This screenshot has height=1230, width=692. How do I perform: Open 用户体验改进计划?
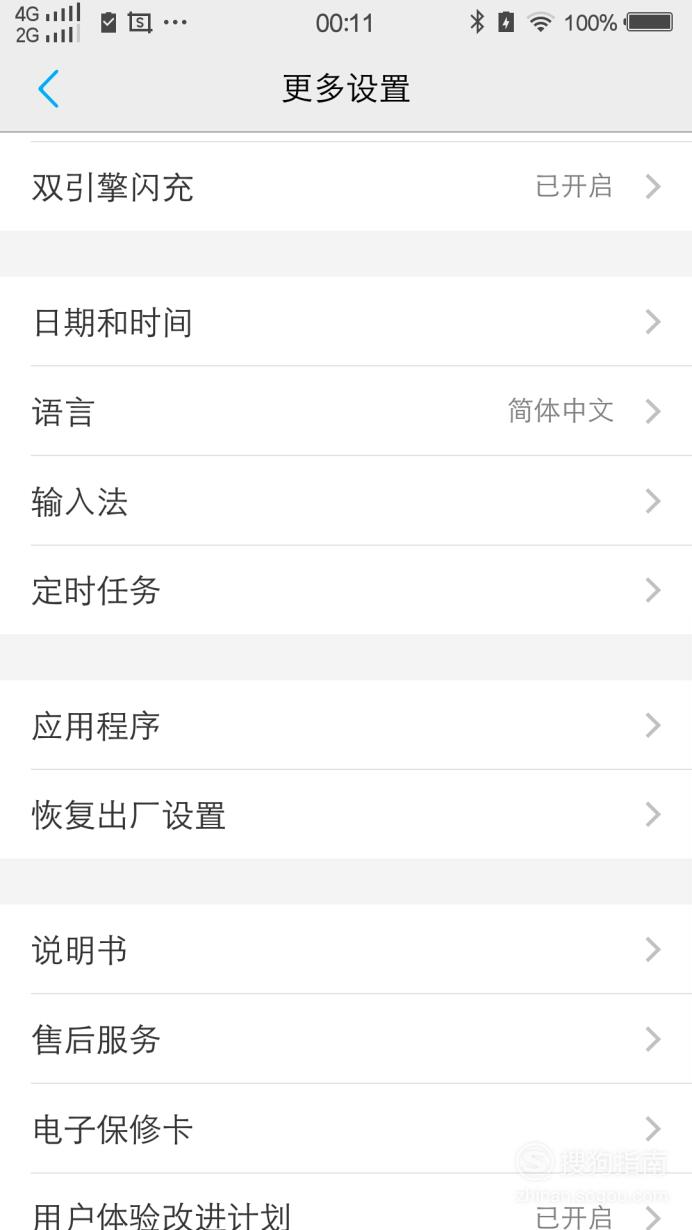(346, 1203)
